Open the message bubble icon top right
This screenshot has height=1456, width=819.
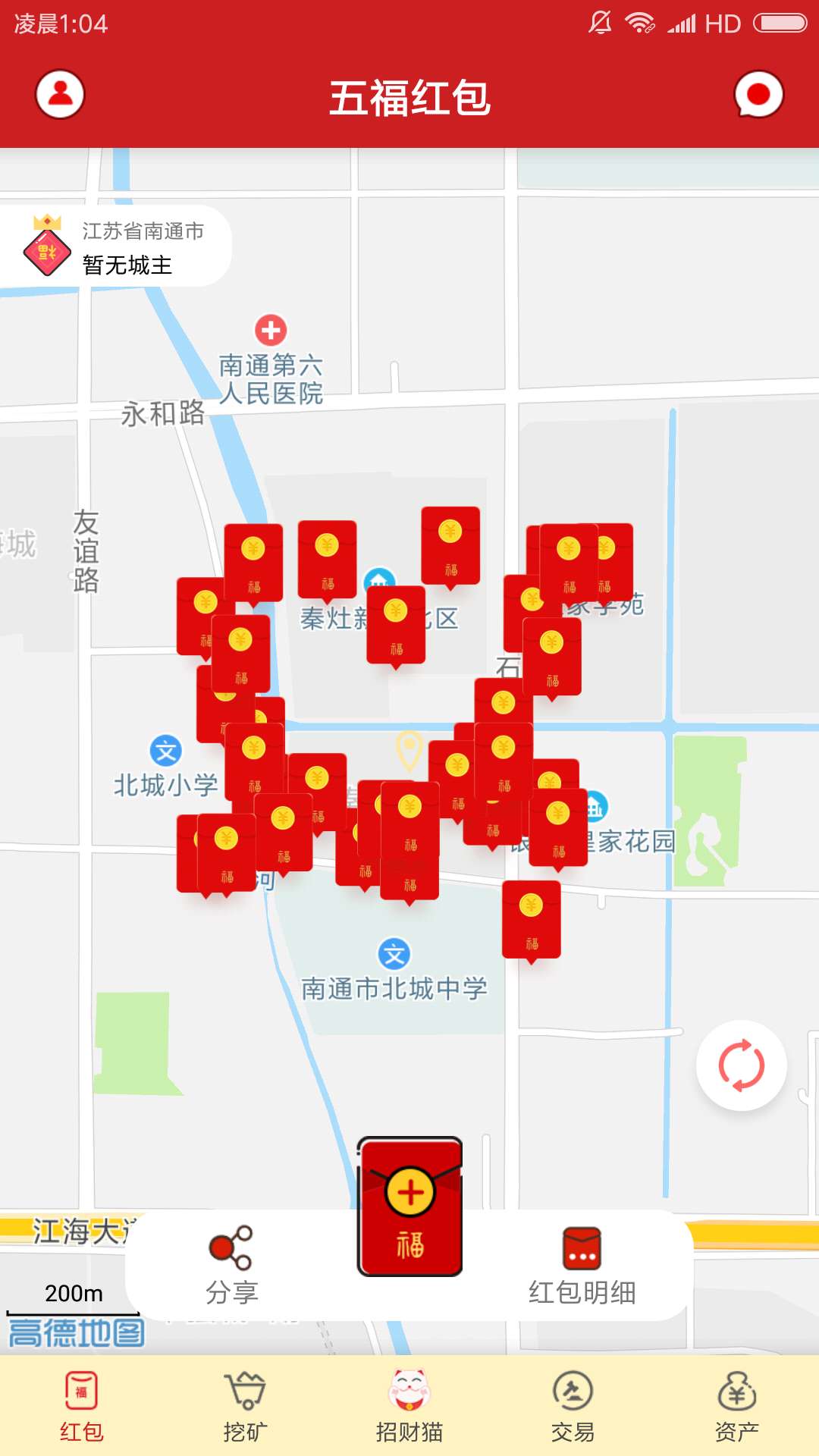[x=758, y=96]
